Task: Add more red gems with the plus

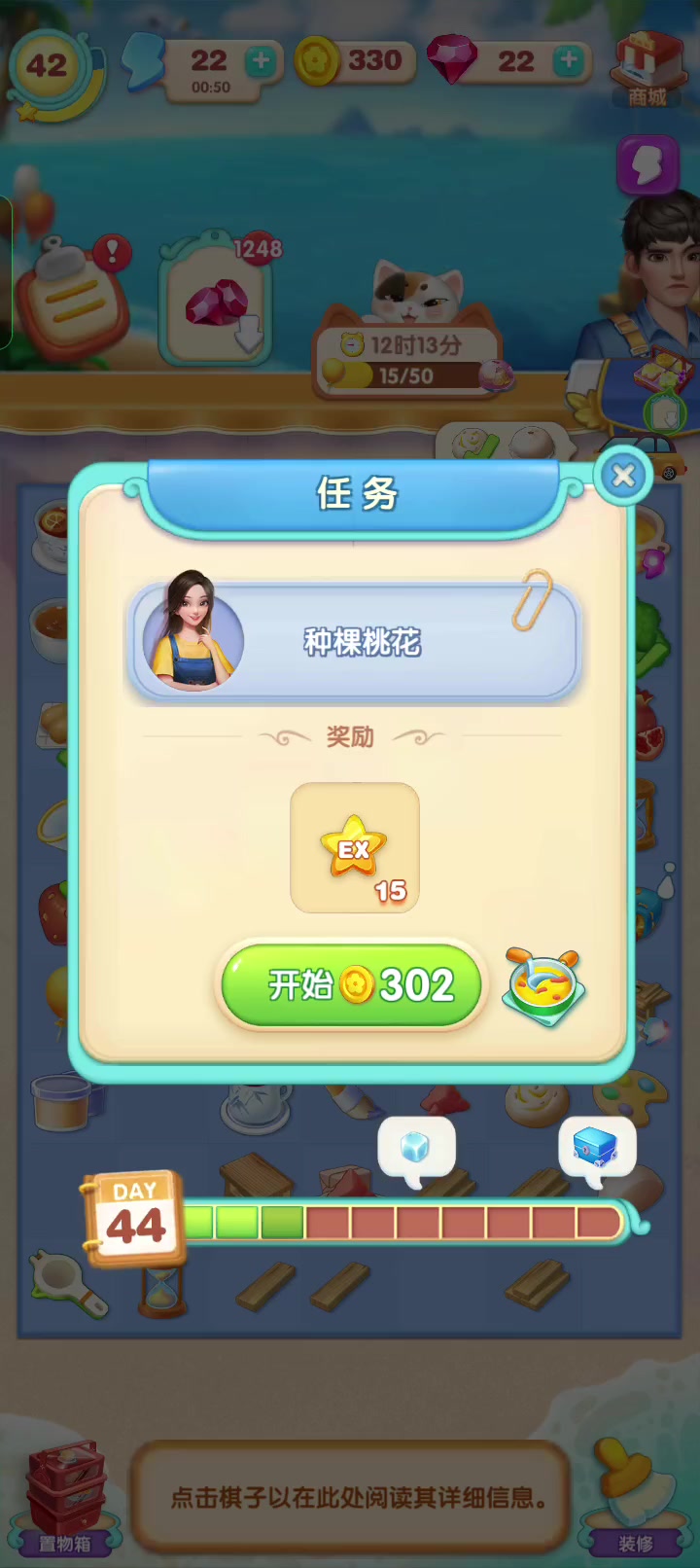Action: 569,61
